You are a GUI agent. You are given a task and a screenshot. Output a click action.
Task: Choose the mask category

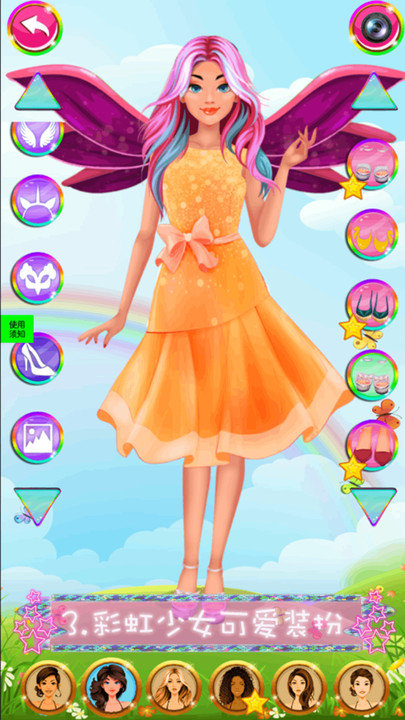pyautogui.click(x=37, y=278)
